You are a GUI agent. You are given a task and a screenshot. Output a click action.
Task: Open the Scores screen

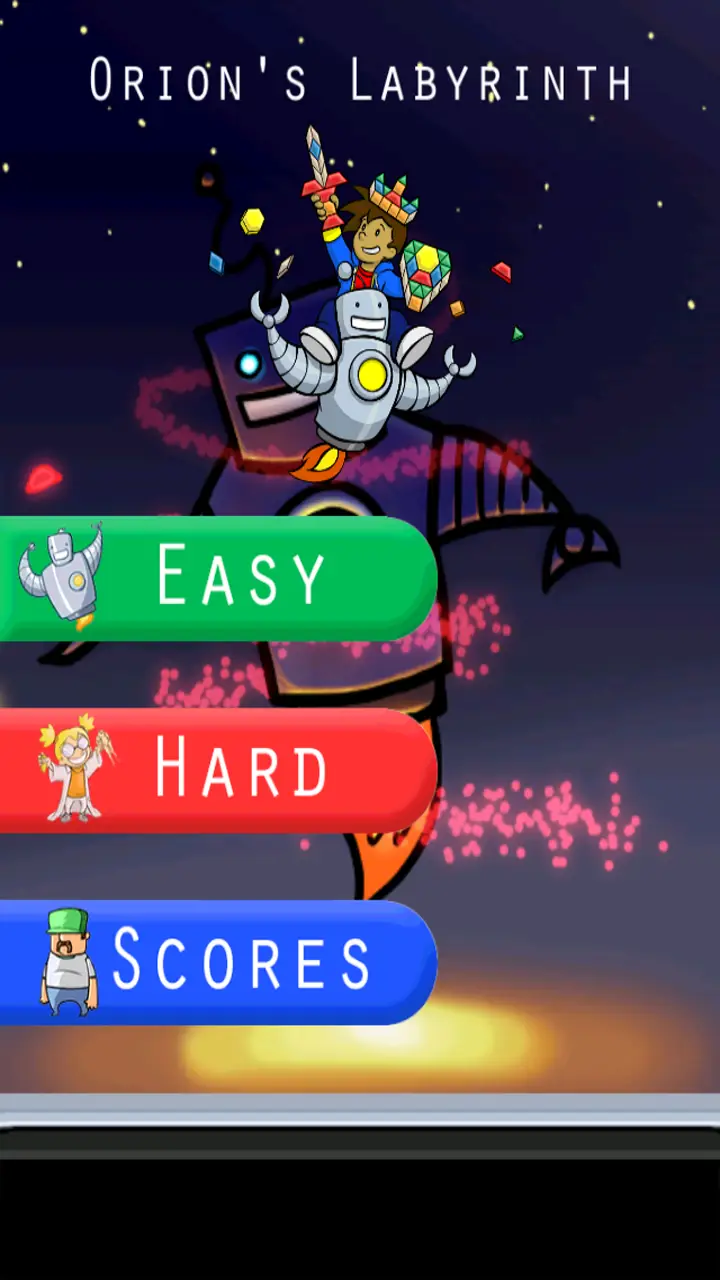point(220,961)
